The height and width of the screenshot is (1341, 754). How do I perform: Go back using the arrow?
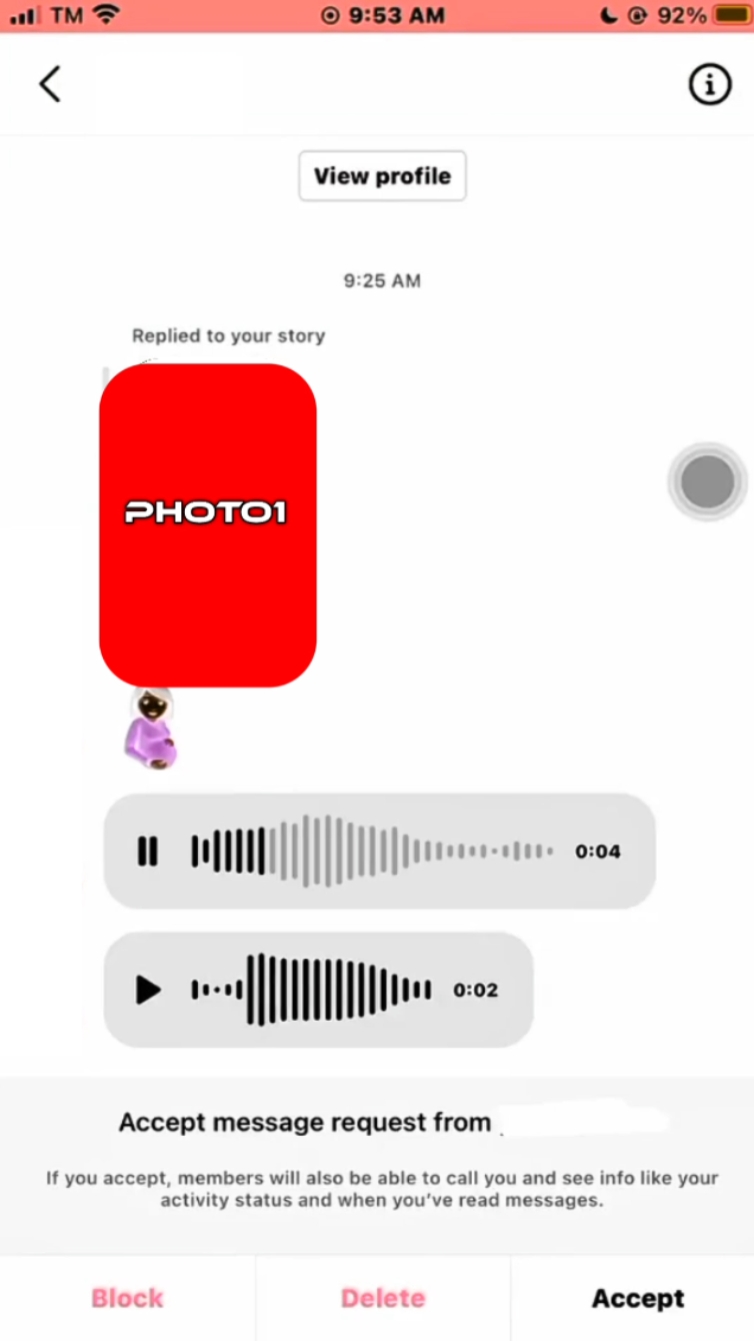click(x=50, y=84)
